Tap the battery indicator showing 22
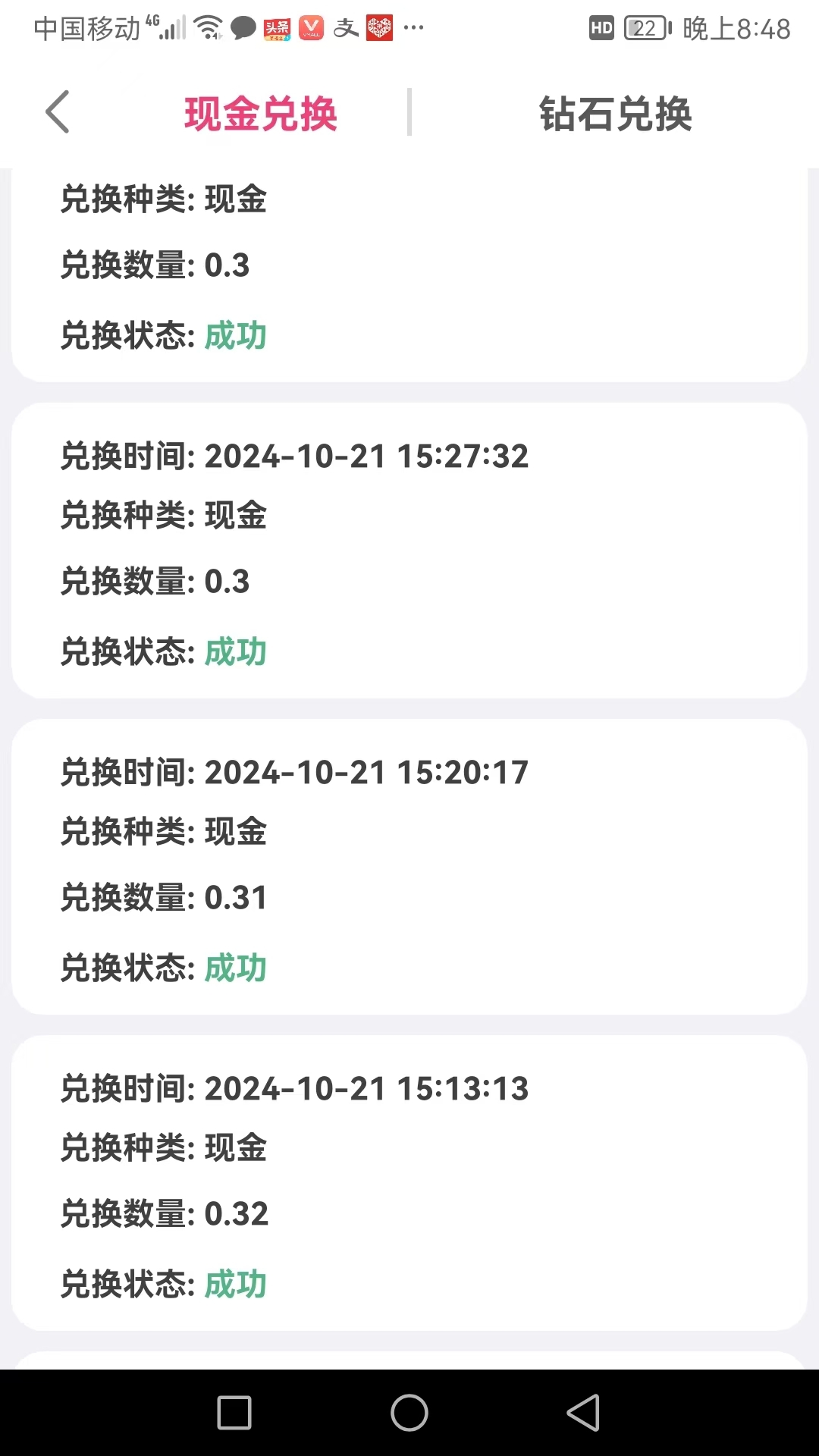The height and width of the screenshot is (1456, 819). pos(644,27)
